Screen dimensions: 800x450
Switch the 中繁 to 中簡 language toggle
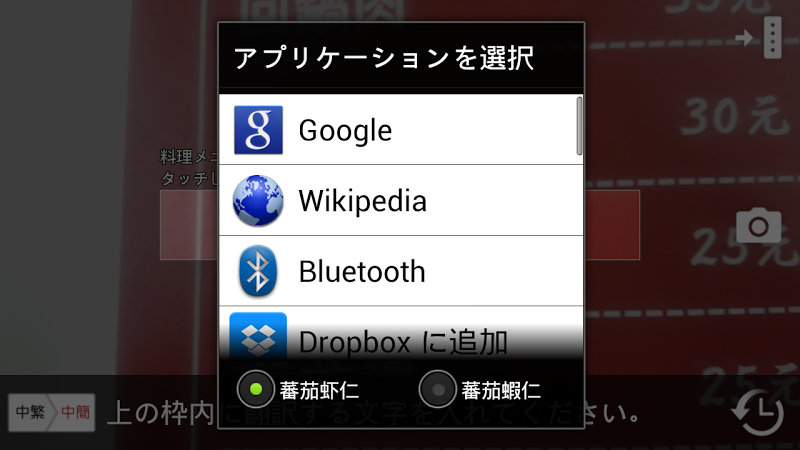click(52, 411)
